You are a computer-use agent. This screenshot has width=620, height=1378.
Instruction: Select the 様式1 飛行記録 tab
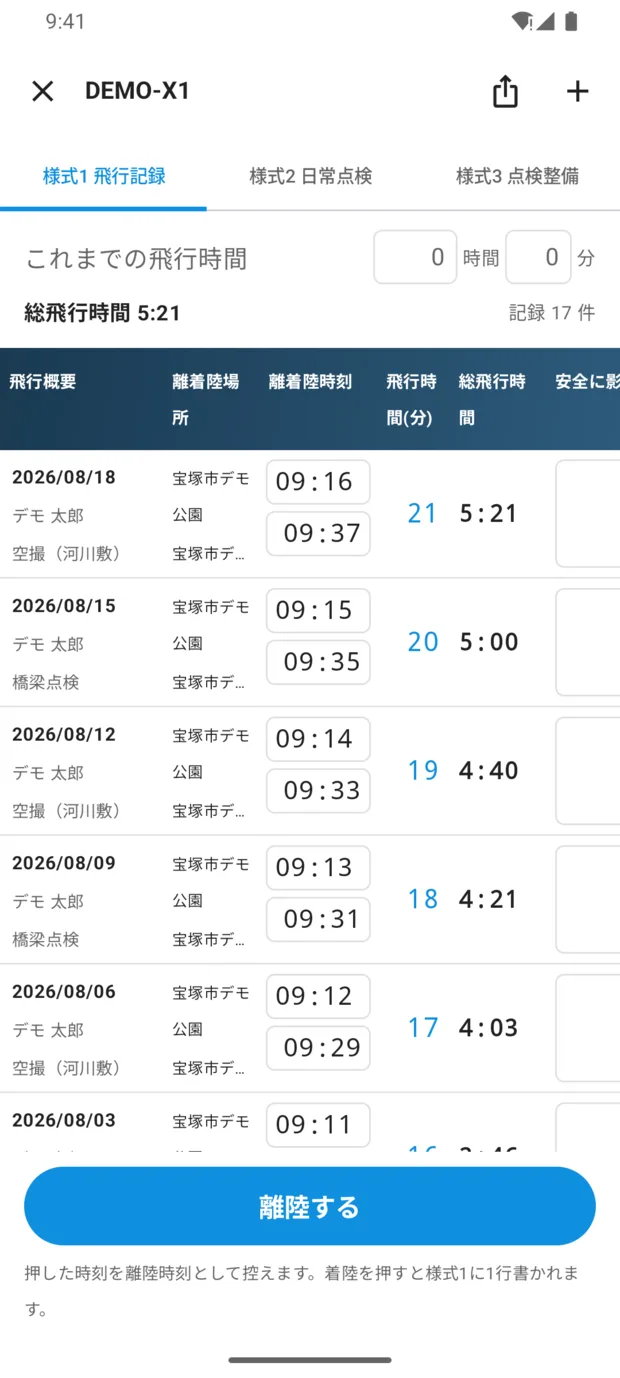coord(104,176)
